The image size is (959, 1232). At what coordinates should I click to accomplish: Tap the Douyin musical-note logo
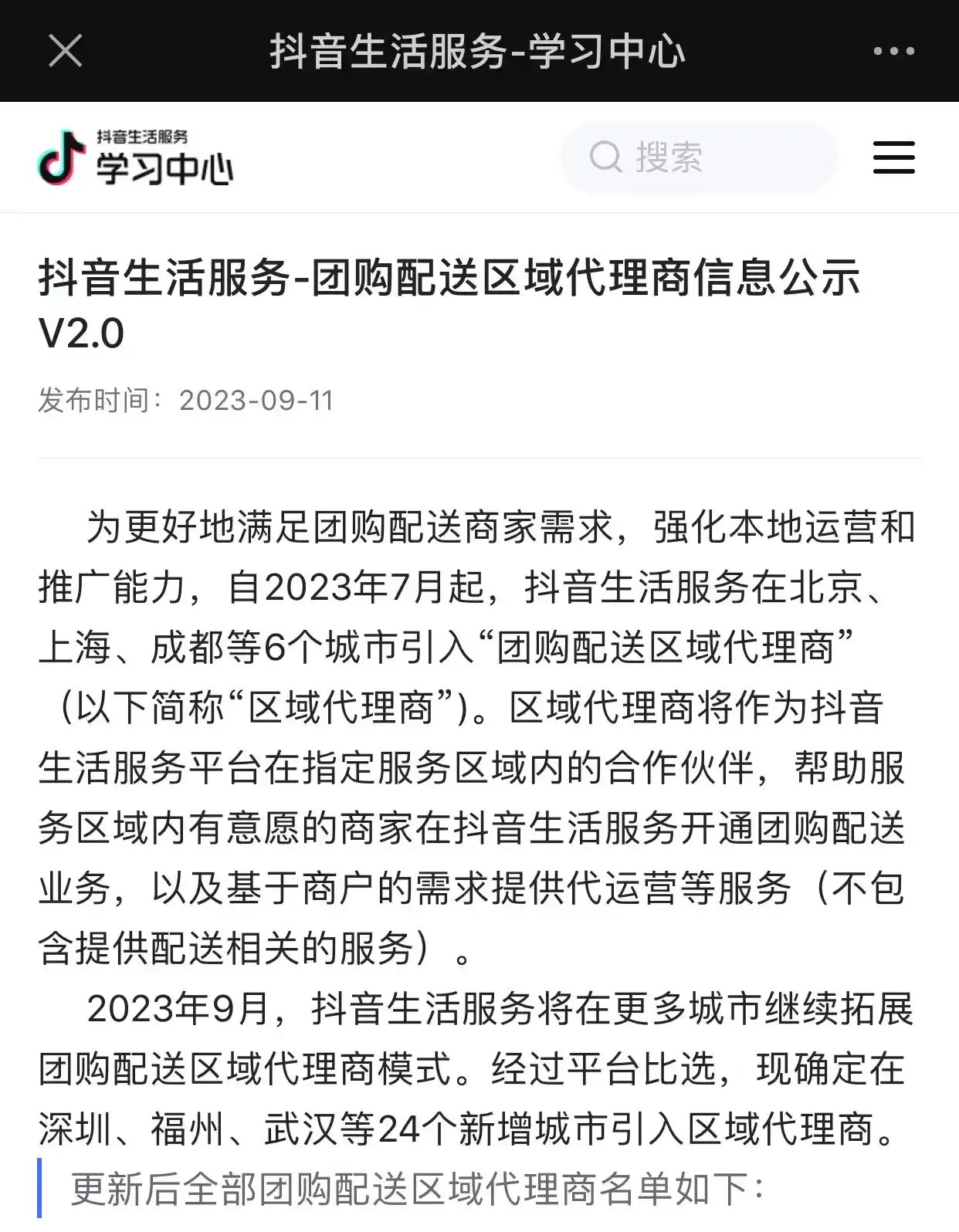coord(62,157)
